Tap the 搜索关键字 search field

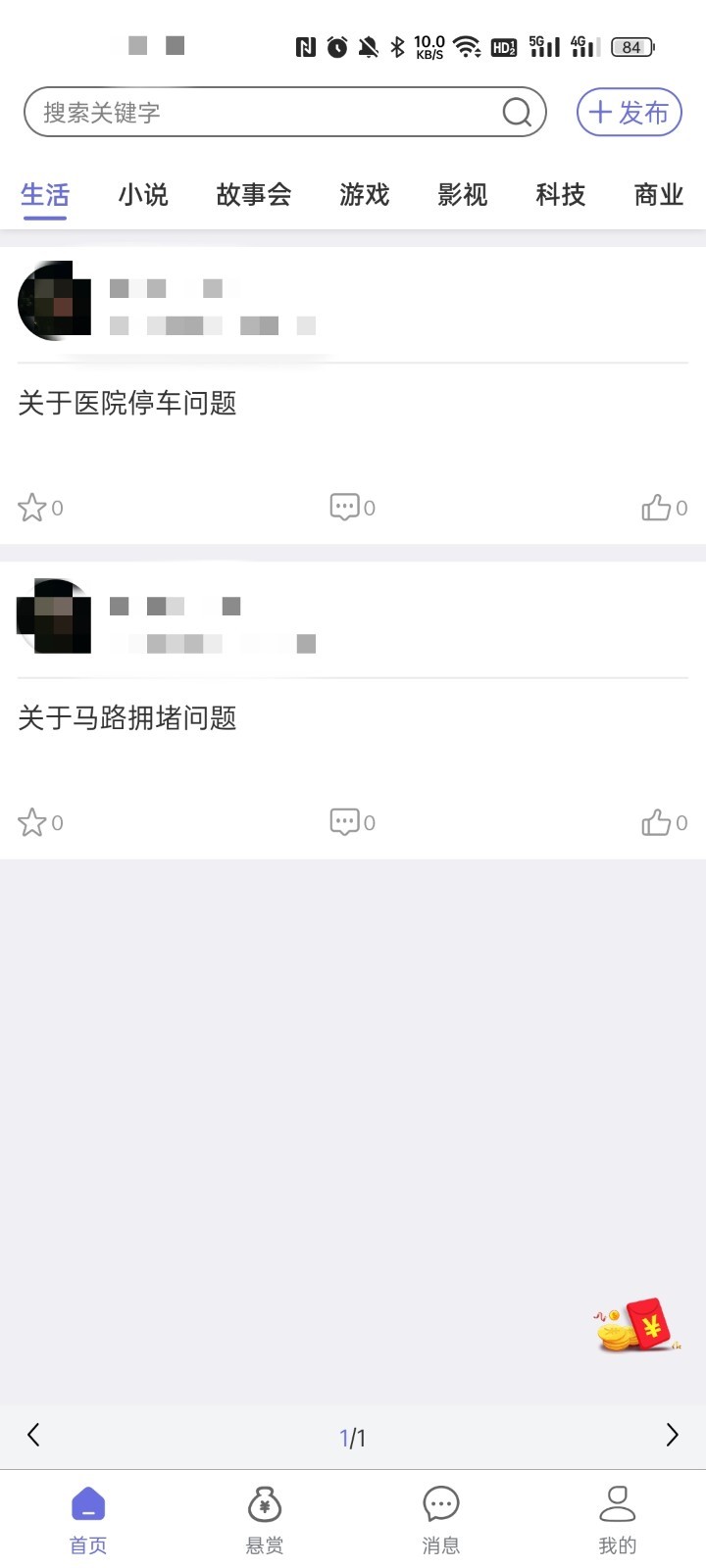245,112
